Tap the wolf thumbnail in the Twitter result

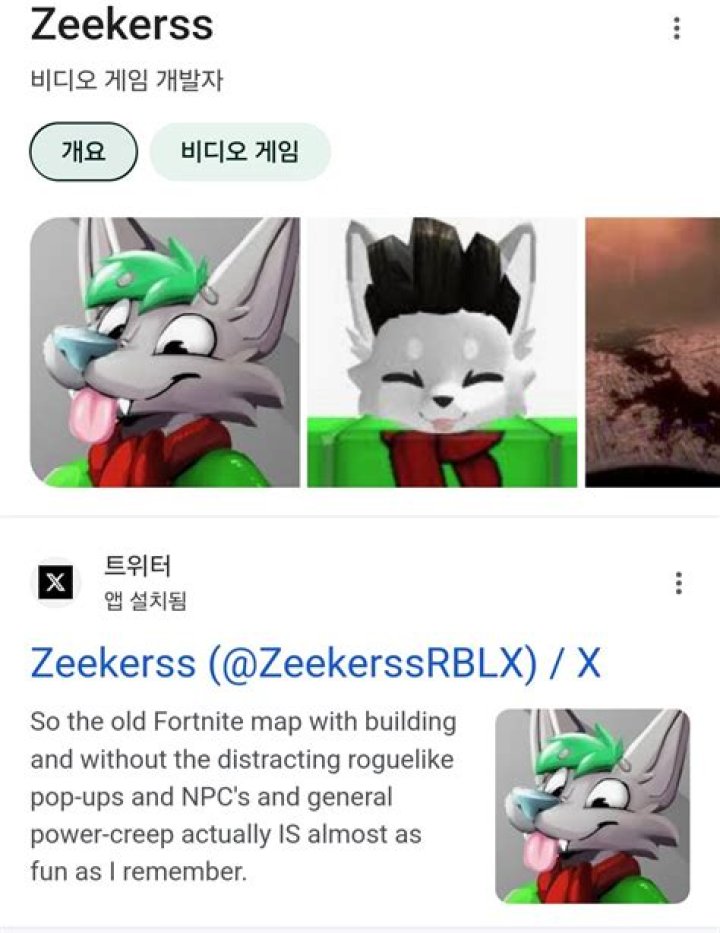[x=592, y=805]
